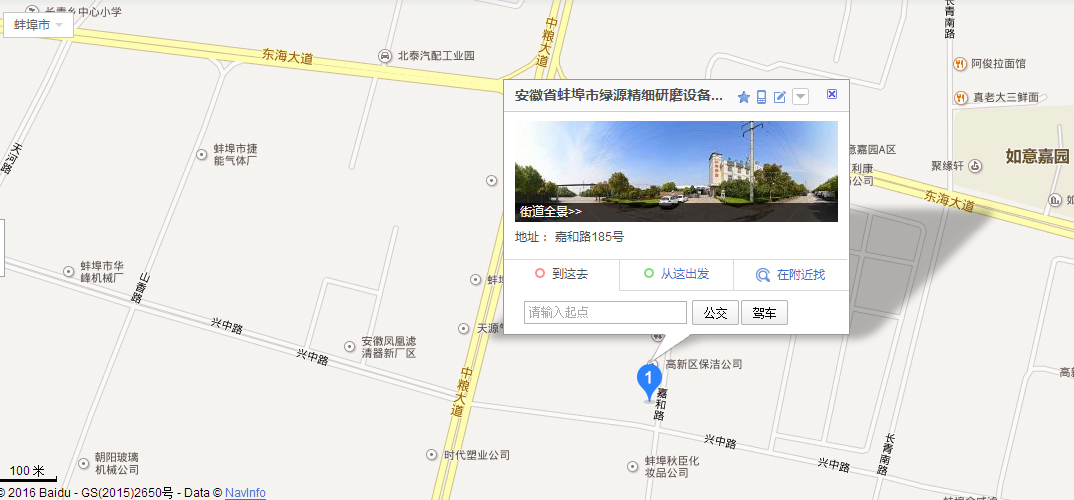
Task: Get 驾车 driving directions
Action: [764, 313]
